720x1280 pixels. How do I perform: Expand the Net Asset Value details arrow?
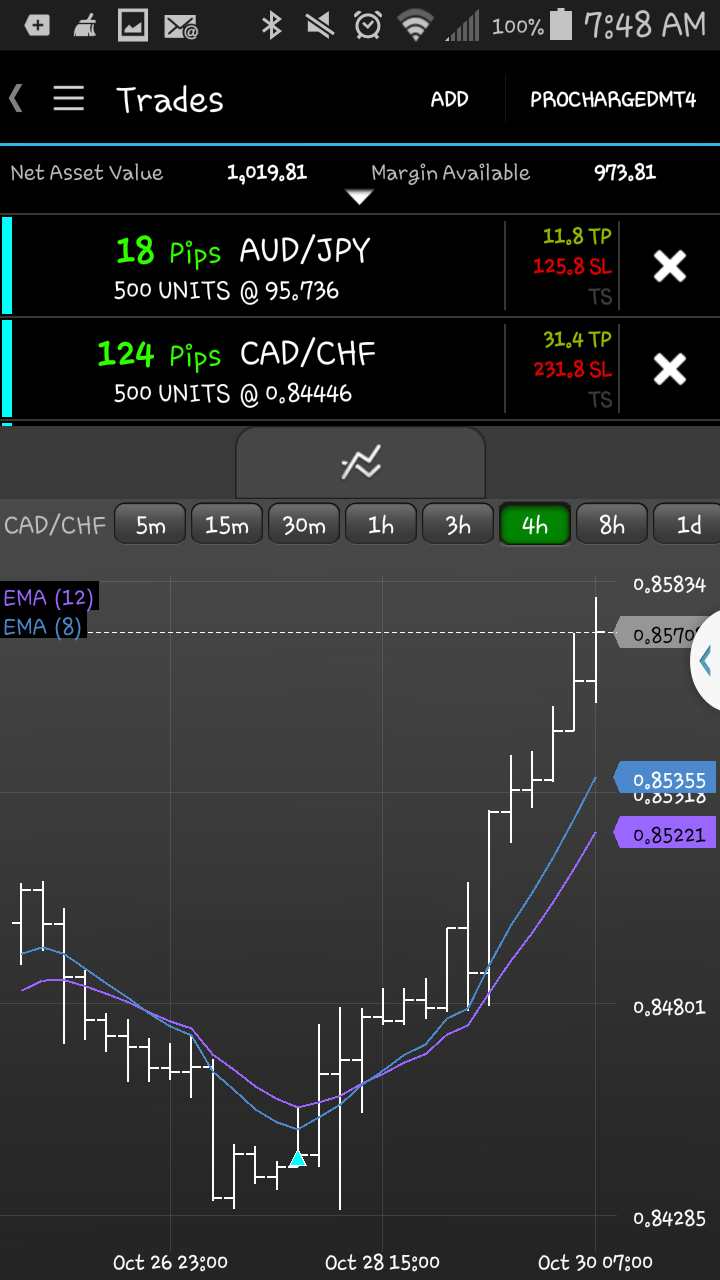pos(359,197)
